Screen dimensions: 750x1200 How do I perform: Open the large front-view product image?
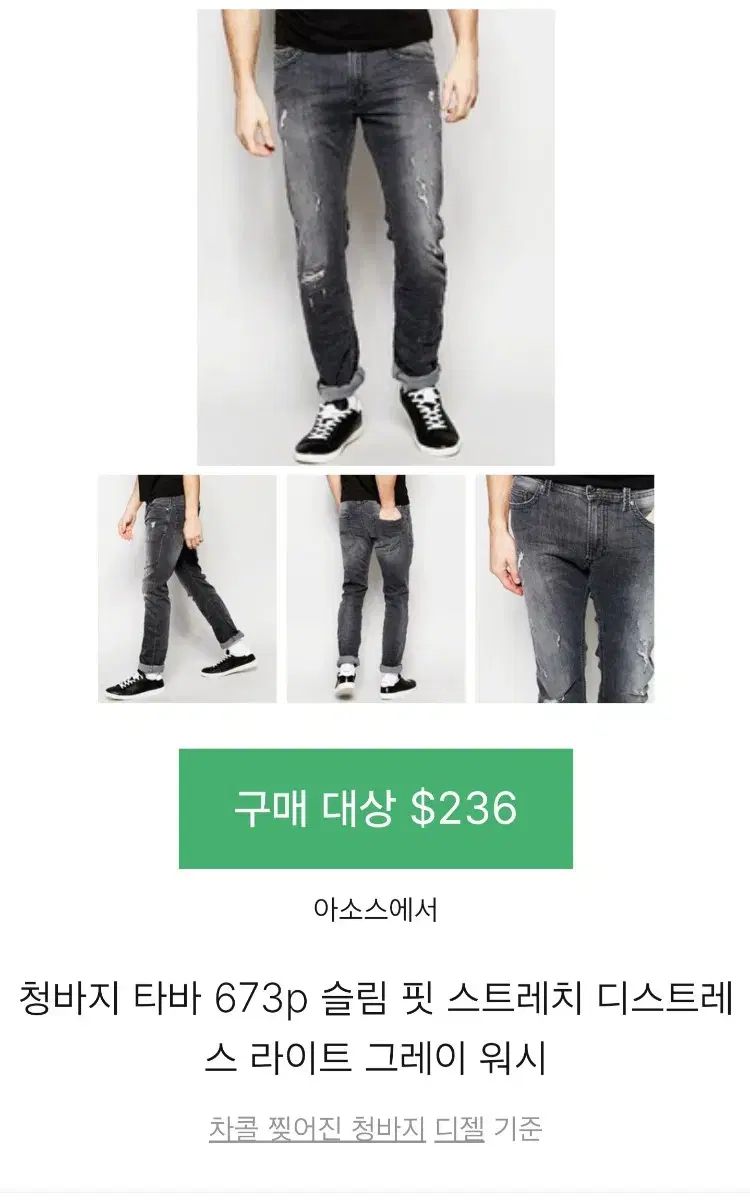(375, 237)
